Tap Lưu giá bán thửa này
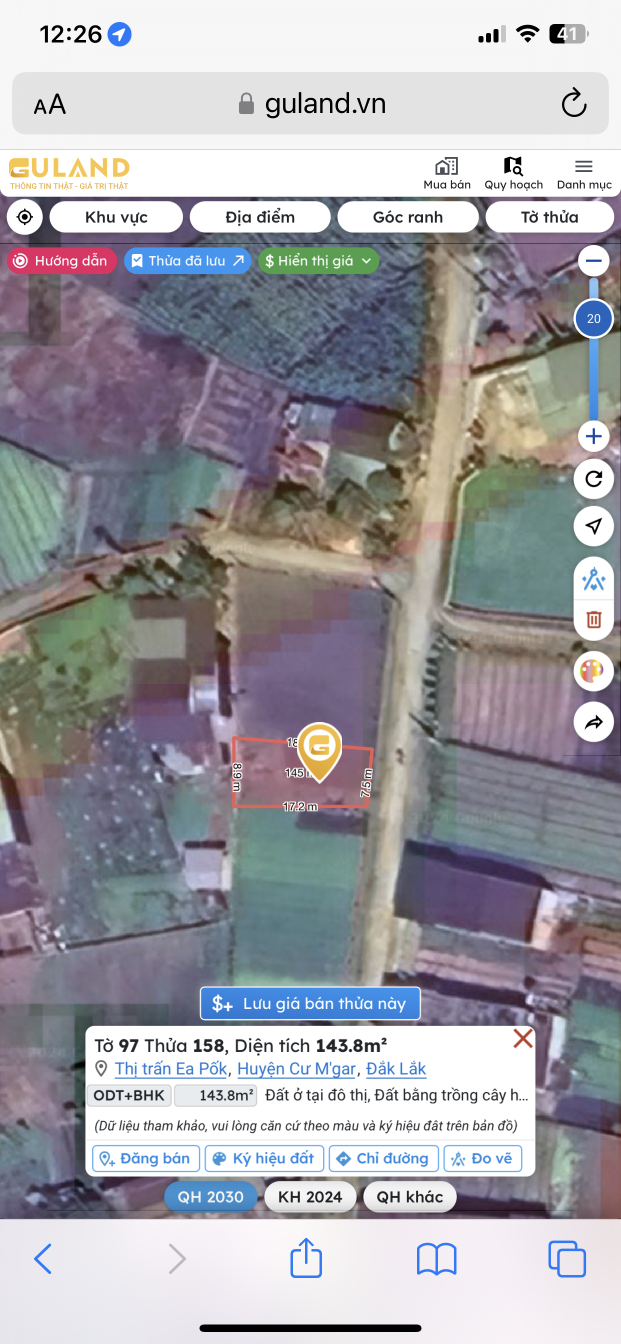Screen dimensions: 621x1344 310,1004
